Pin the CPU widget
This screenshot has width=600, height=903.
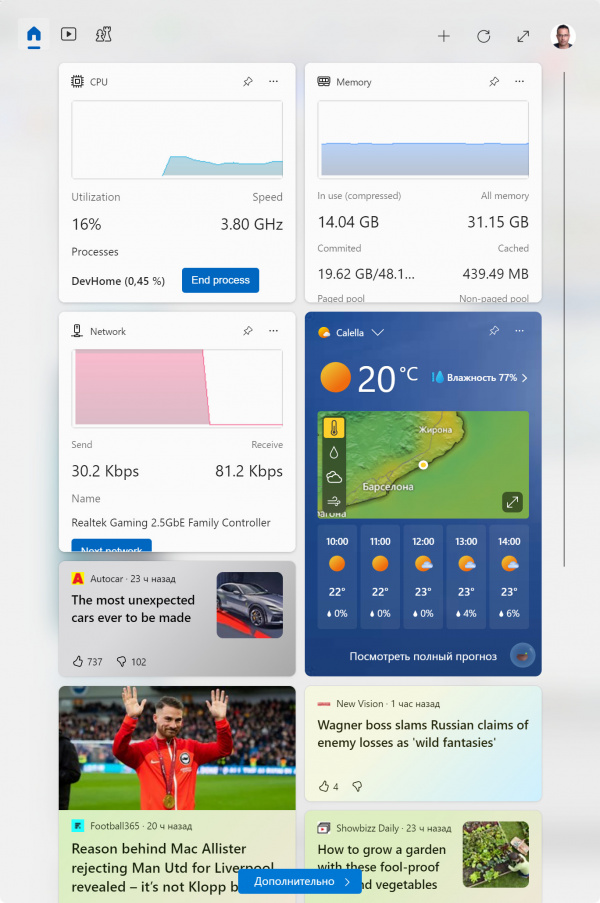click(248, 82)
